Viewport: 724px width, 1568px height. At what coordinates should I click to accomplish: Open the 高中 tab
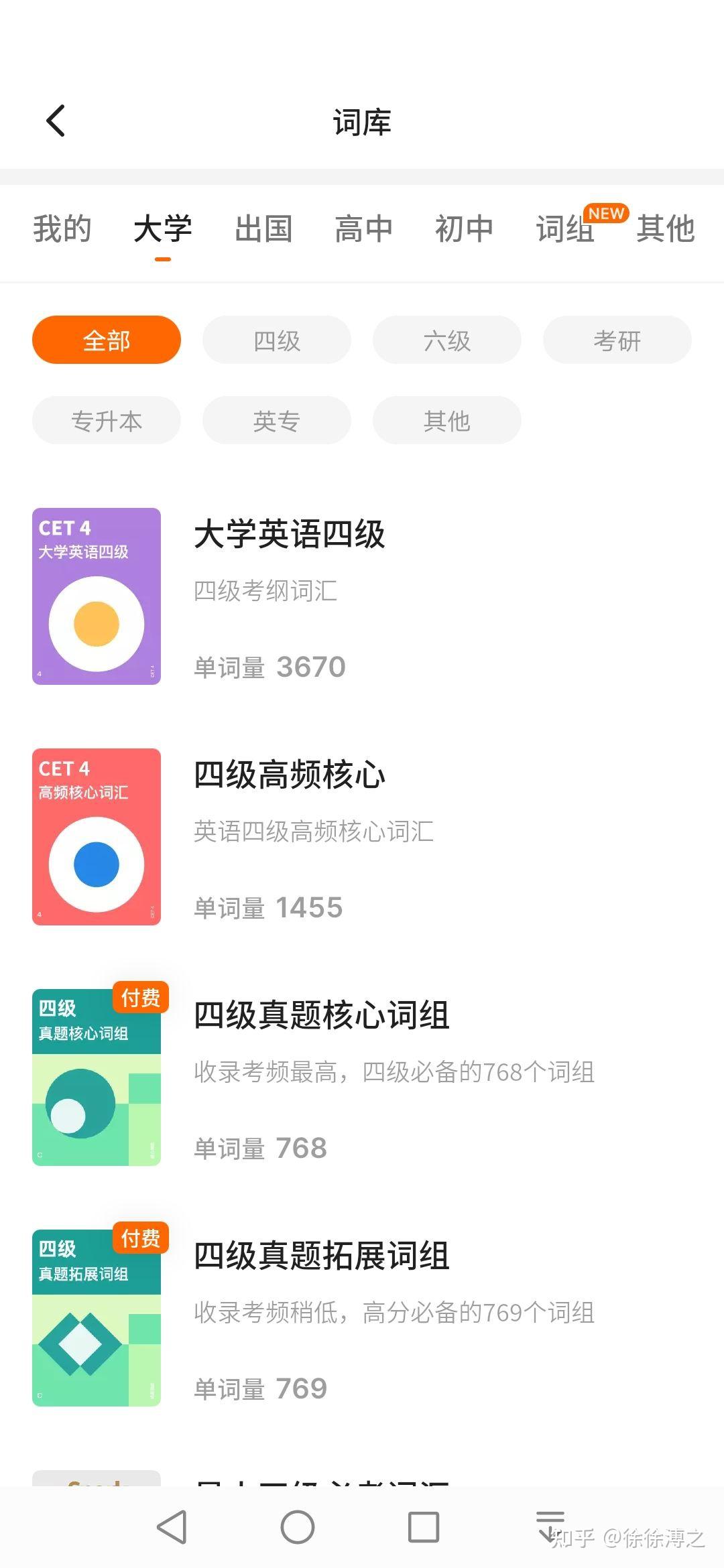click(364, 228)
